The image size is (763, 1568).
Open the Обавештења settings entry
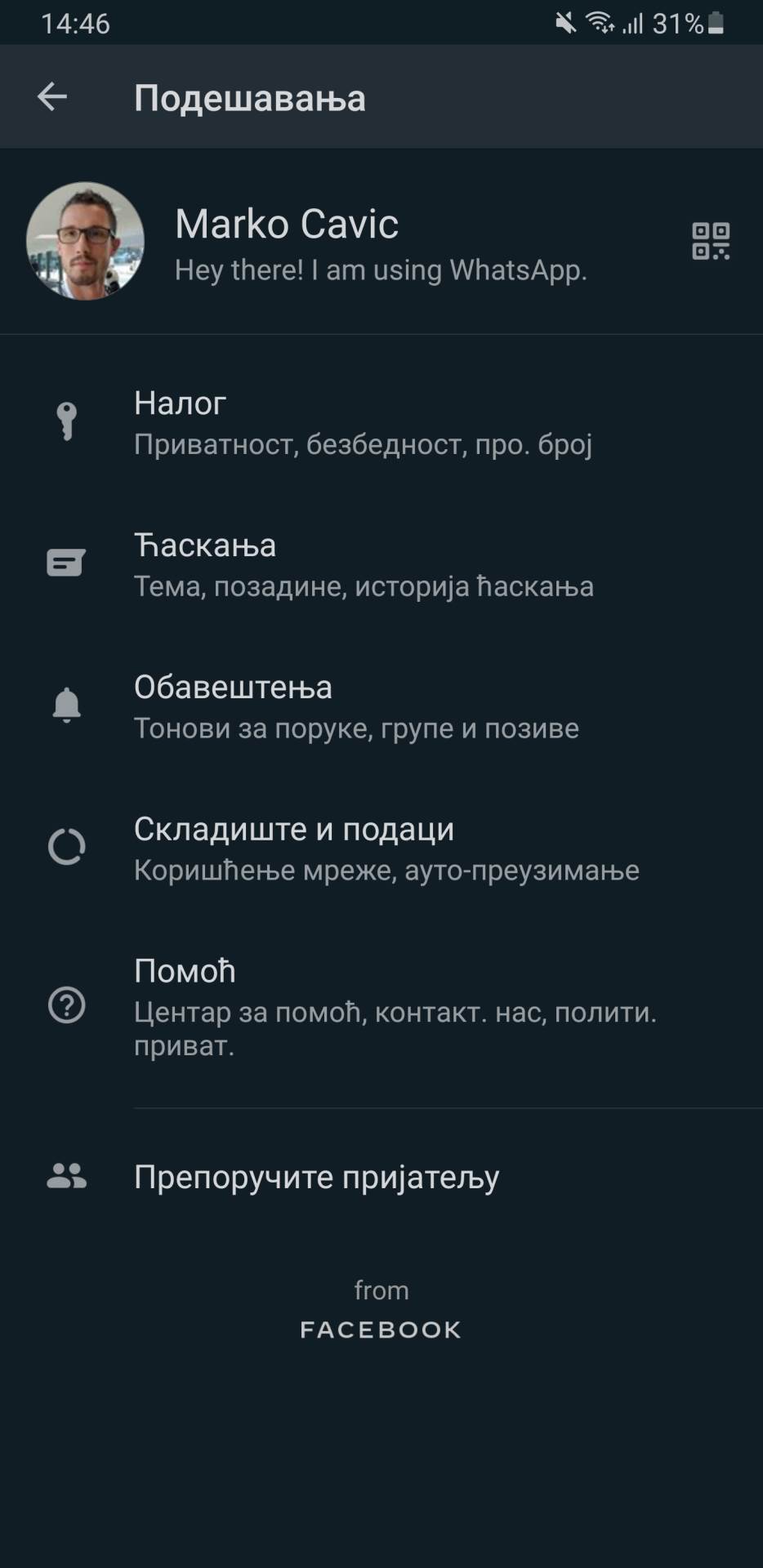pyautogui.click(x=355, y=707)
